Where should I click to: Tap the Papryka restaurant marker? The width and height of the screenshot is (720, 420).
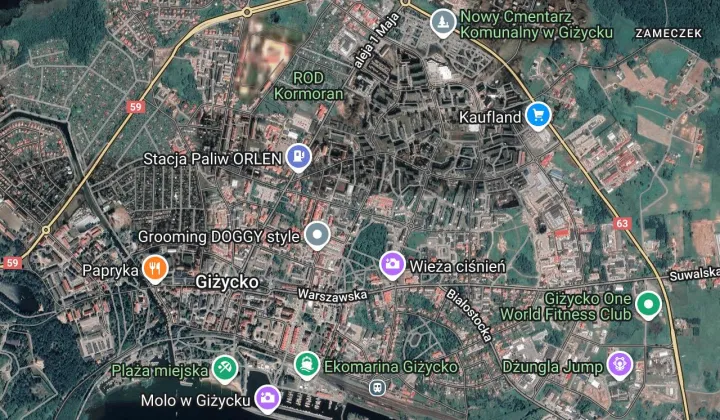click(153, 268)
